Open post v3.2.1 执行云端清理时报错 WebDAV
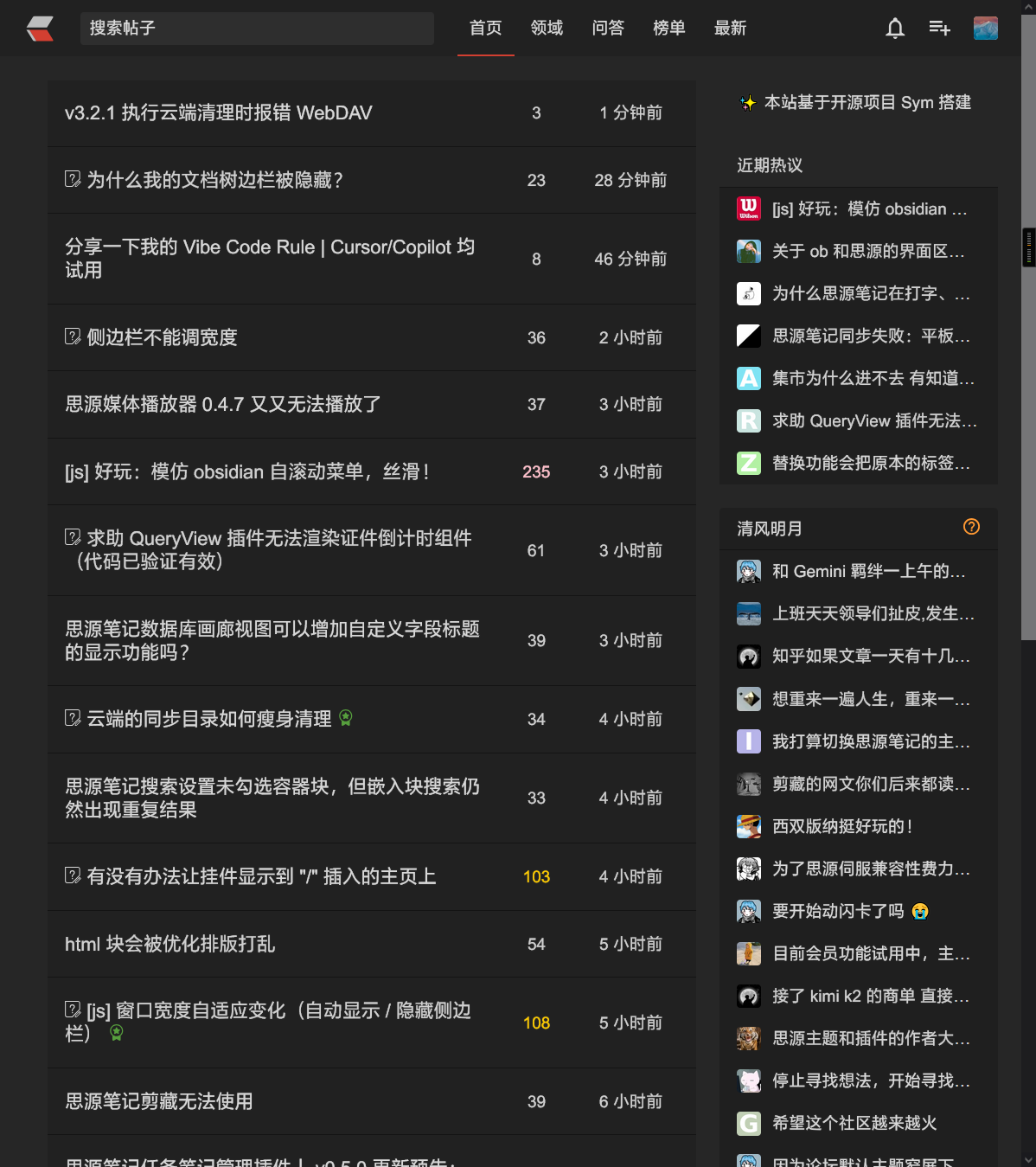The width and height of the screenshot is (1036, 1167). coord(217,112)
